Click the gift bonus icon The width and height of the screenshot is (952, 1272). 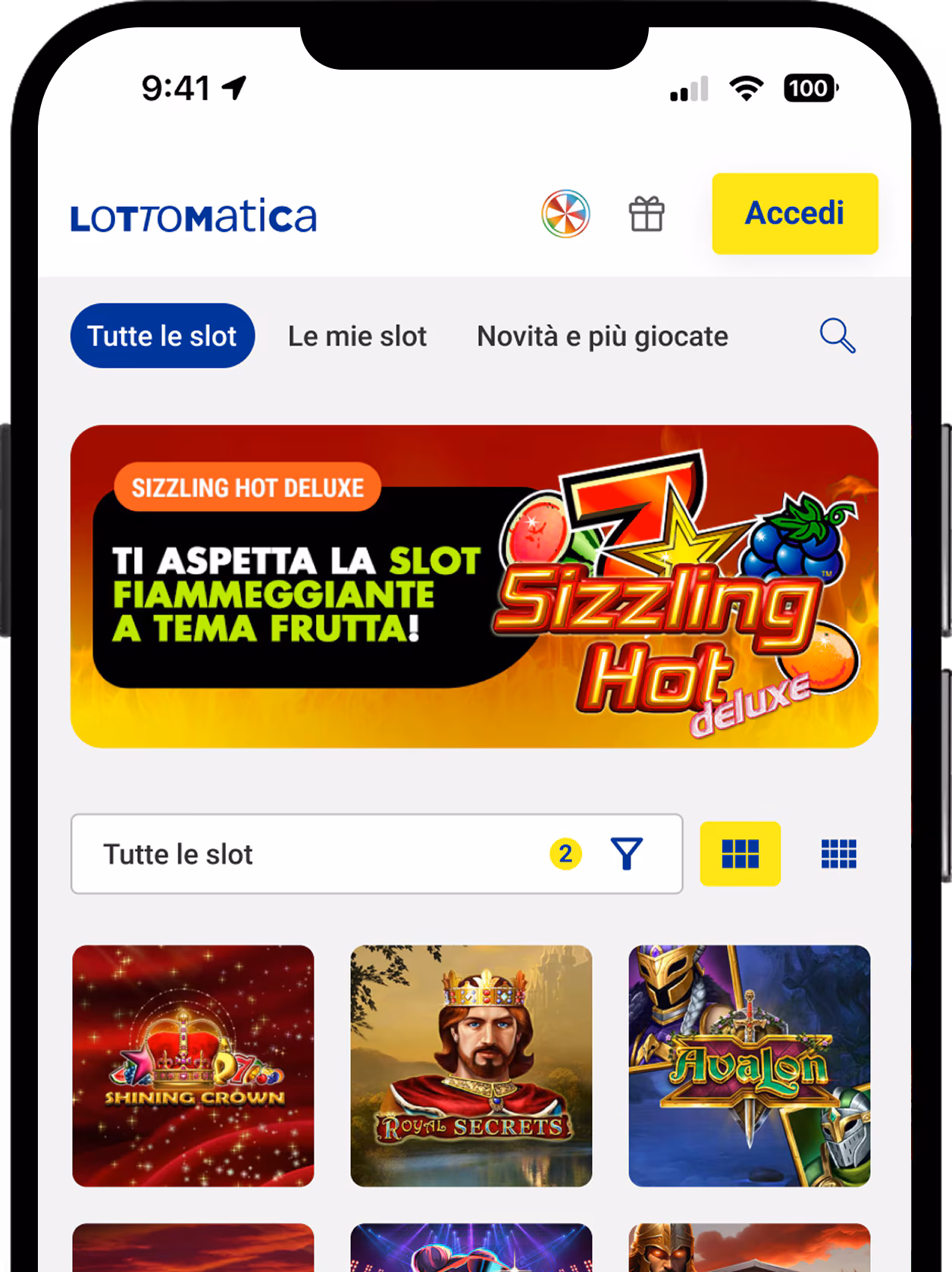click(x=646, y=215)
